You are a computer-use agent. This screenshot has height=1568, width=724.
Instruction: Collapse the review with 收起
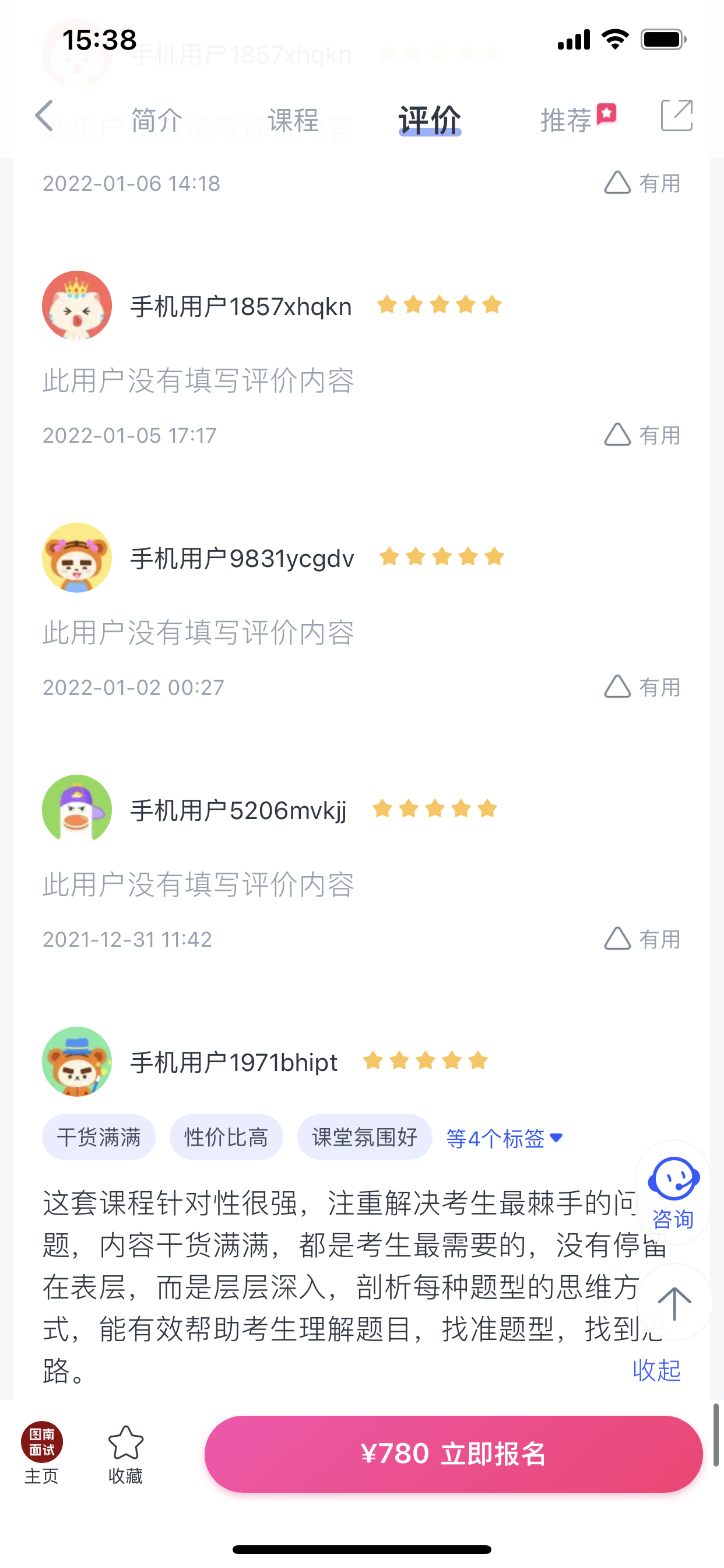(x=656, y=1370)
